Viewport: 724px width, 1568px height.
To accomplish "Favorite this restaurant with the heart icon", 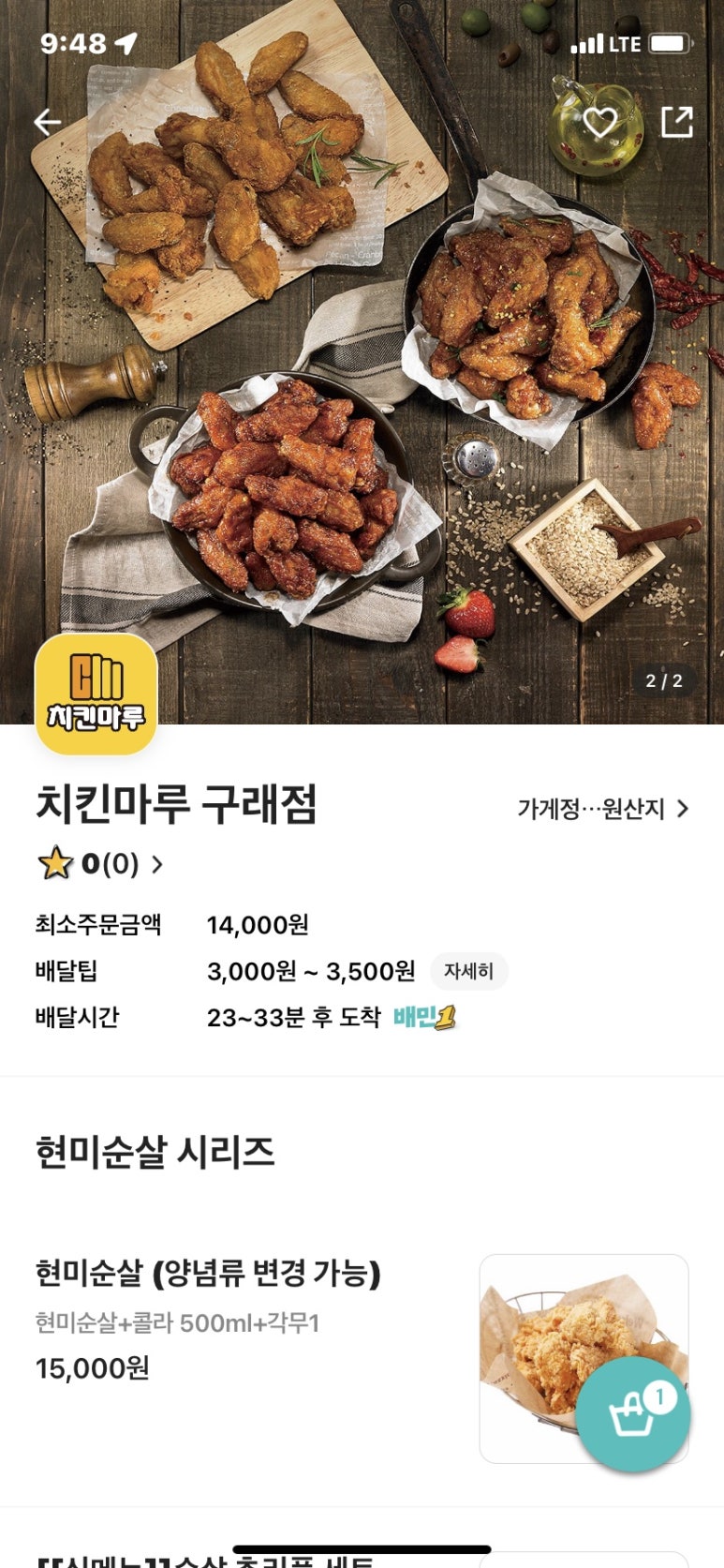I will [x=599, y=122].
